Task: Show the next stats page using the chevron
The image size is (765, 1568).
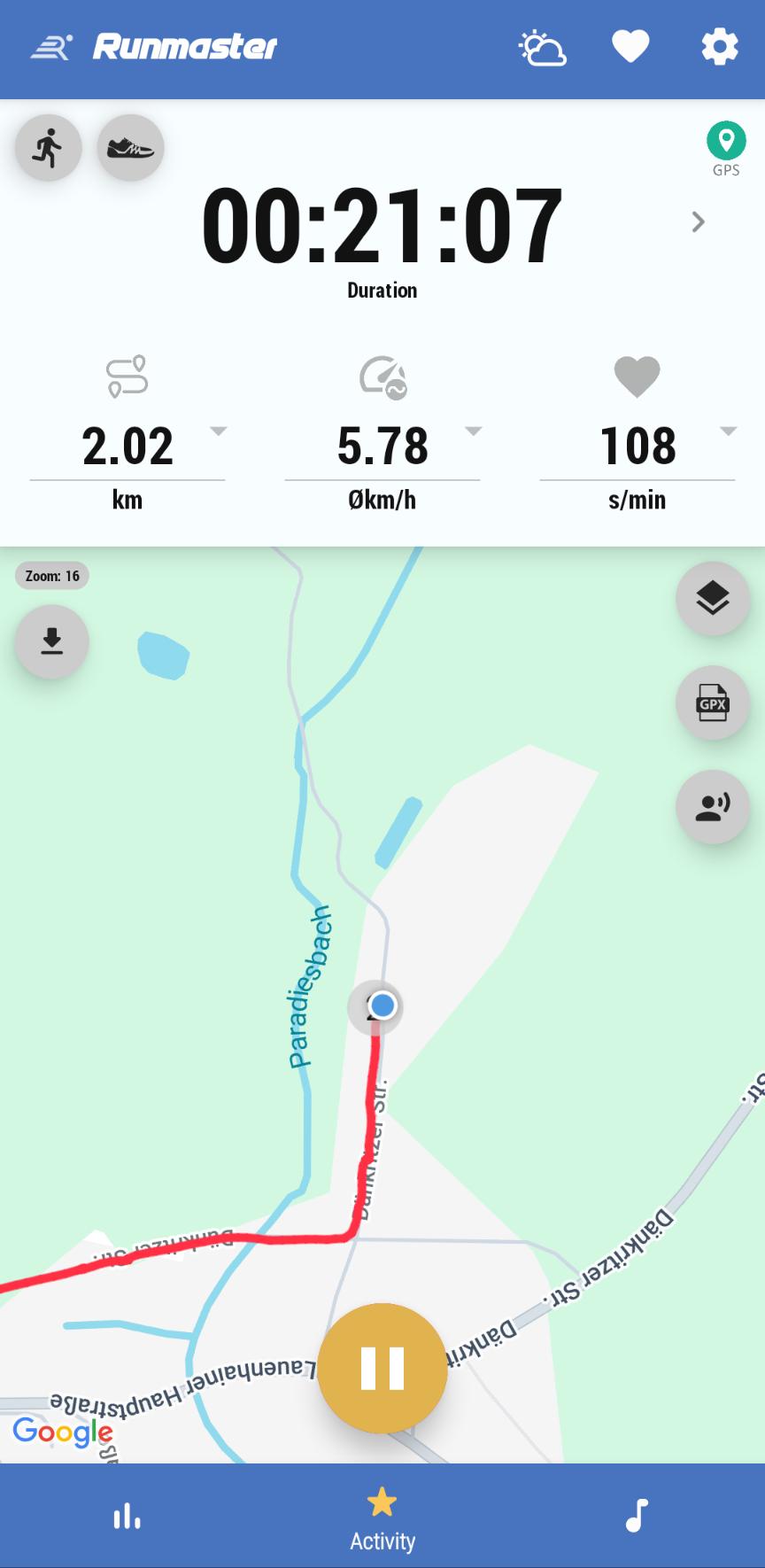Action: pos(699,222)
